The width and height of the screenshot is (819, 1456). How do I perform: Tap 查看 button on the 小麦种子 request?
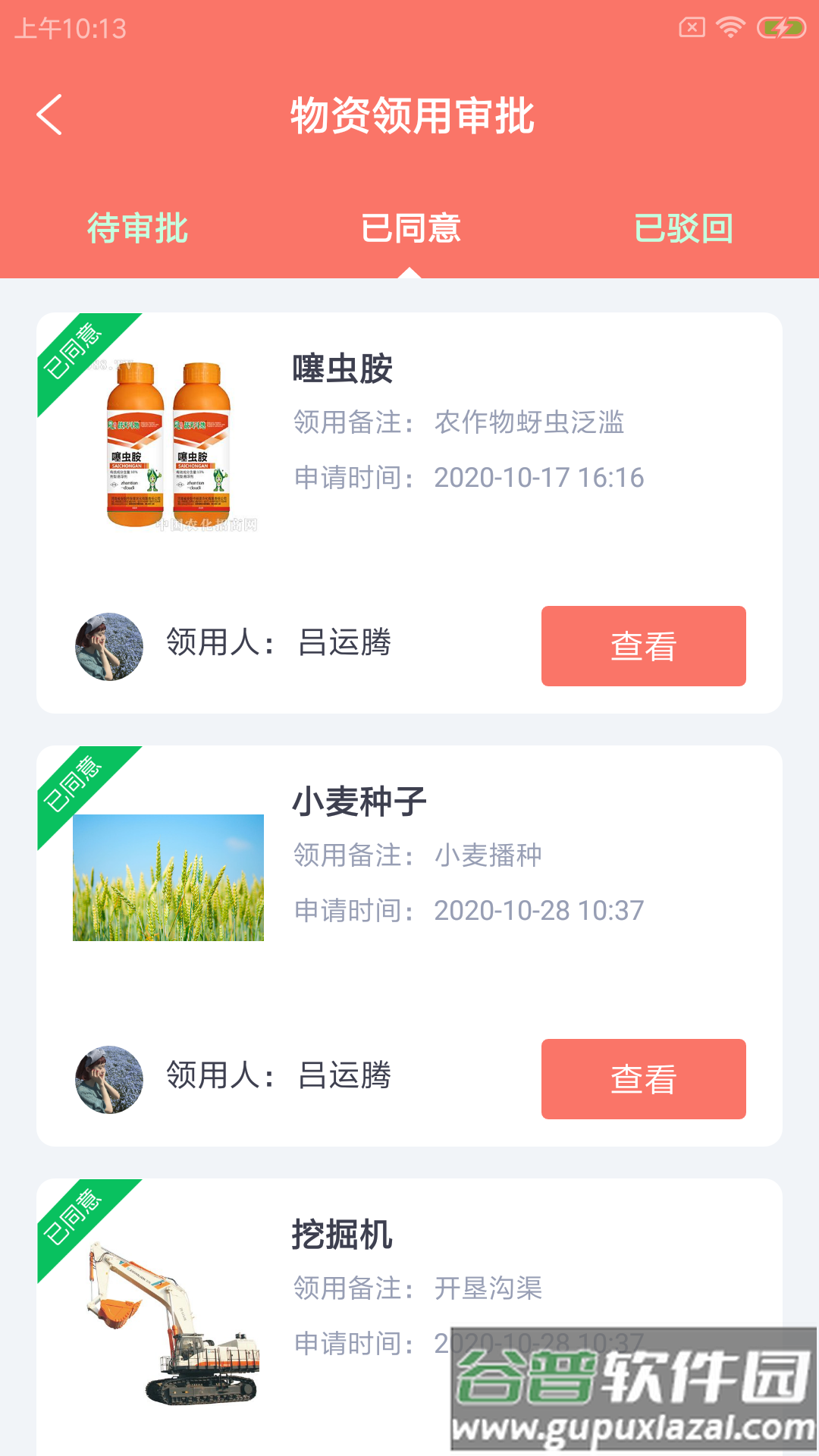pyautogui.click(x=643, y=1079)
